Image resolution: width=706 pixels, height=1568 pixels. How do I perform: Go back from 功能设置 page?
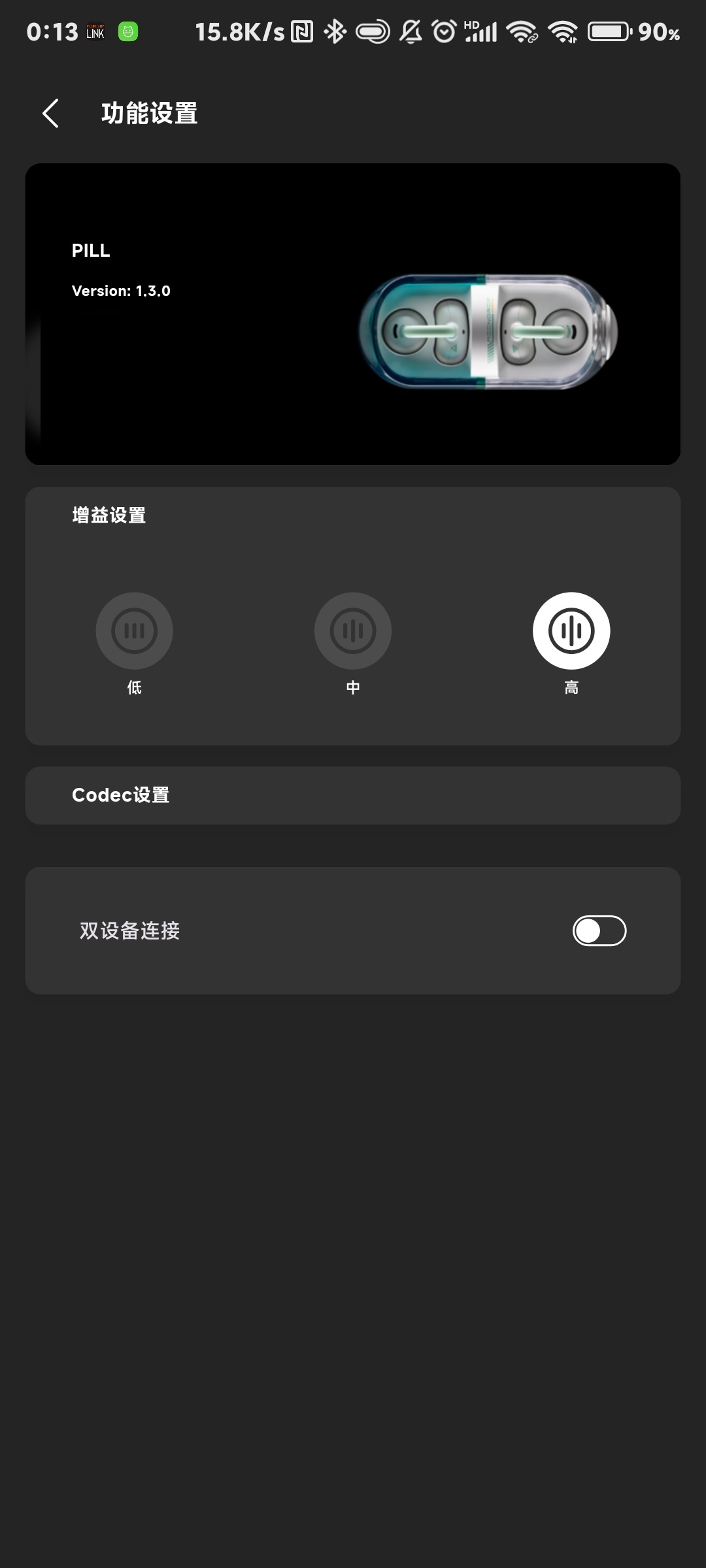(51, 114)
